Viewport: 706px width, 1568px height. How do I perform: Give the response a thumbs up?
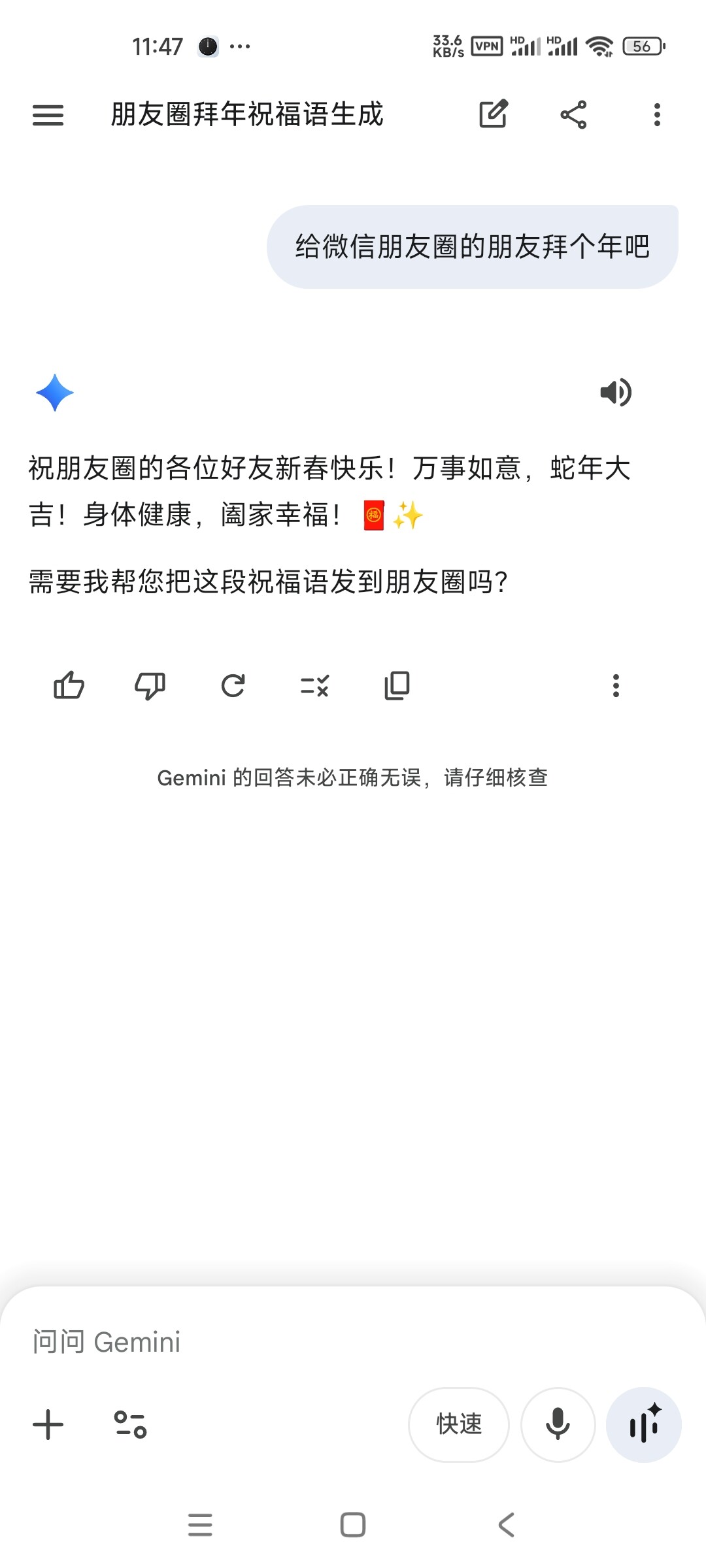pyautogui.click(x=69, y=685)
